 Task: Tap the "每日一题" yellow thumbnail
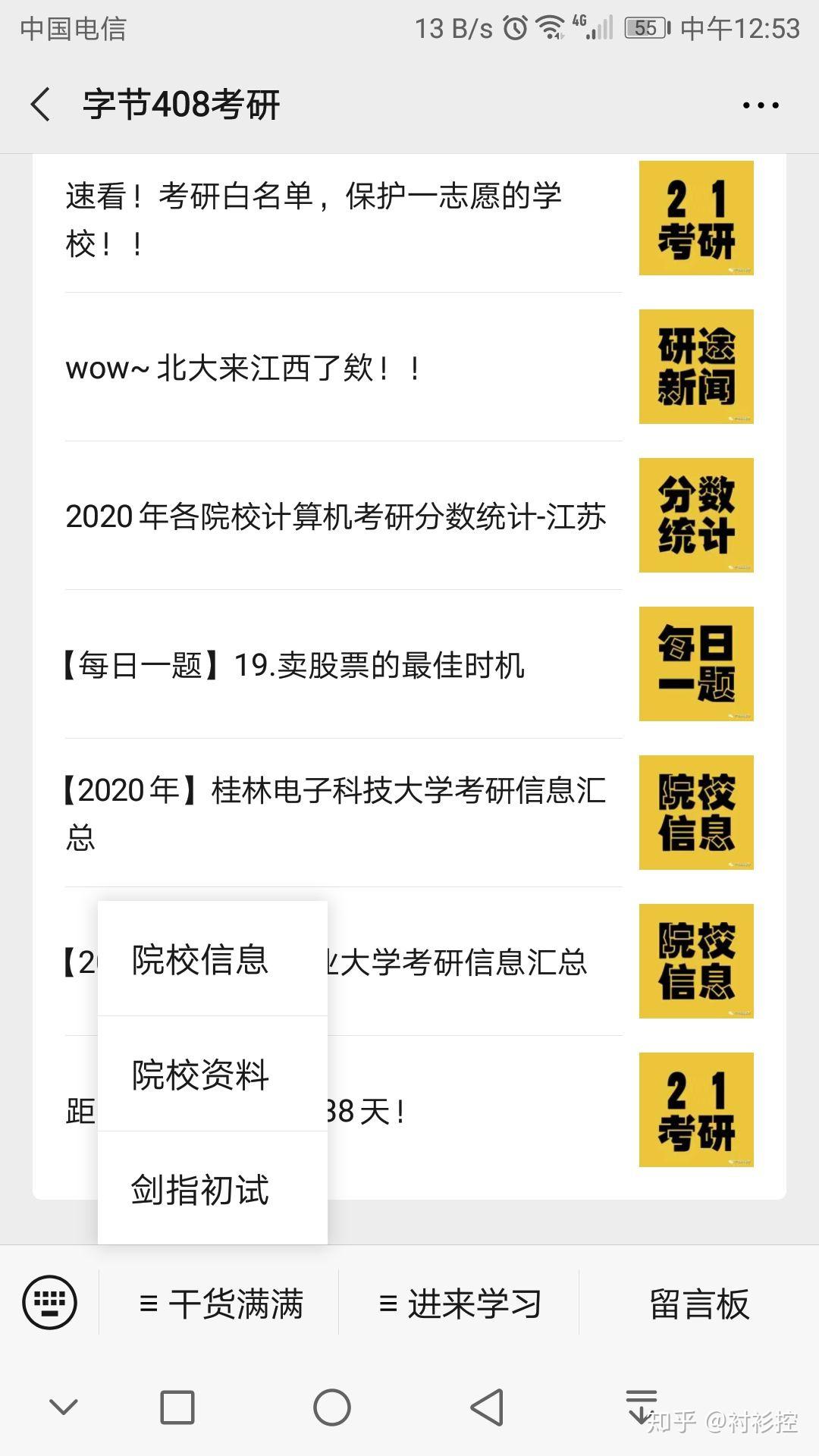(x=695, y=665)
